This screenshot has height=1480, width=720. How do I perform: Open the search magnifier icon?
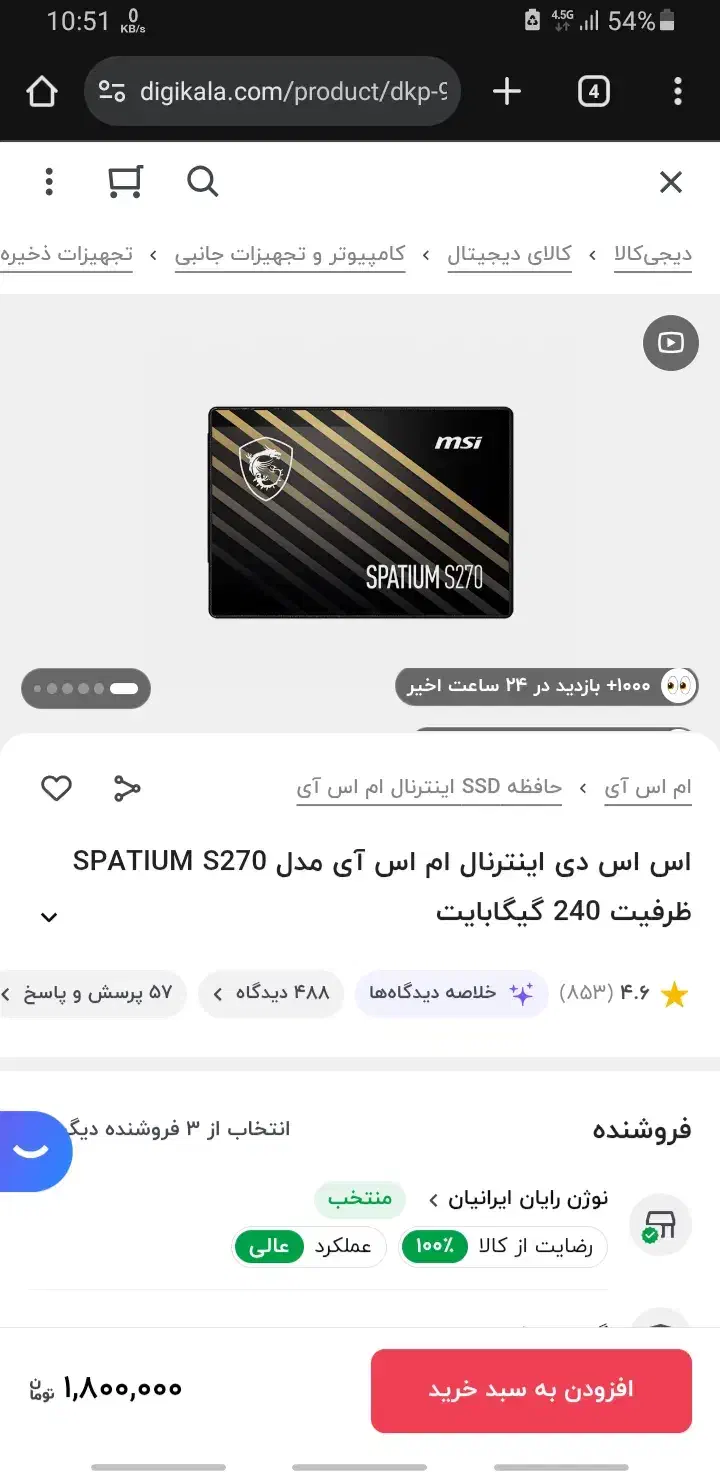click(202, 182)
